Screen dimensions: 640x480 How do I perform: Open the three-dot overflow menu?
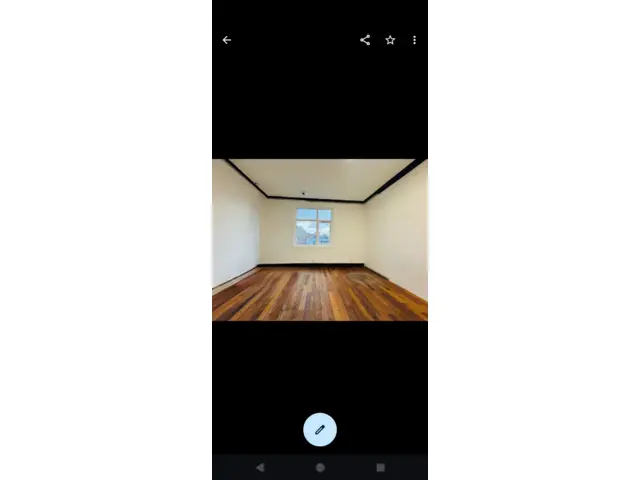click(x=414, y=40)
